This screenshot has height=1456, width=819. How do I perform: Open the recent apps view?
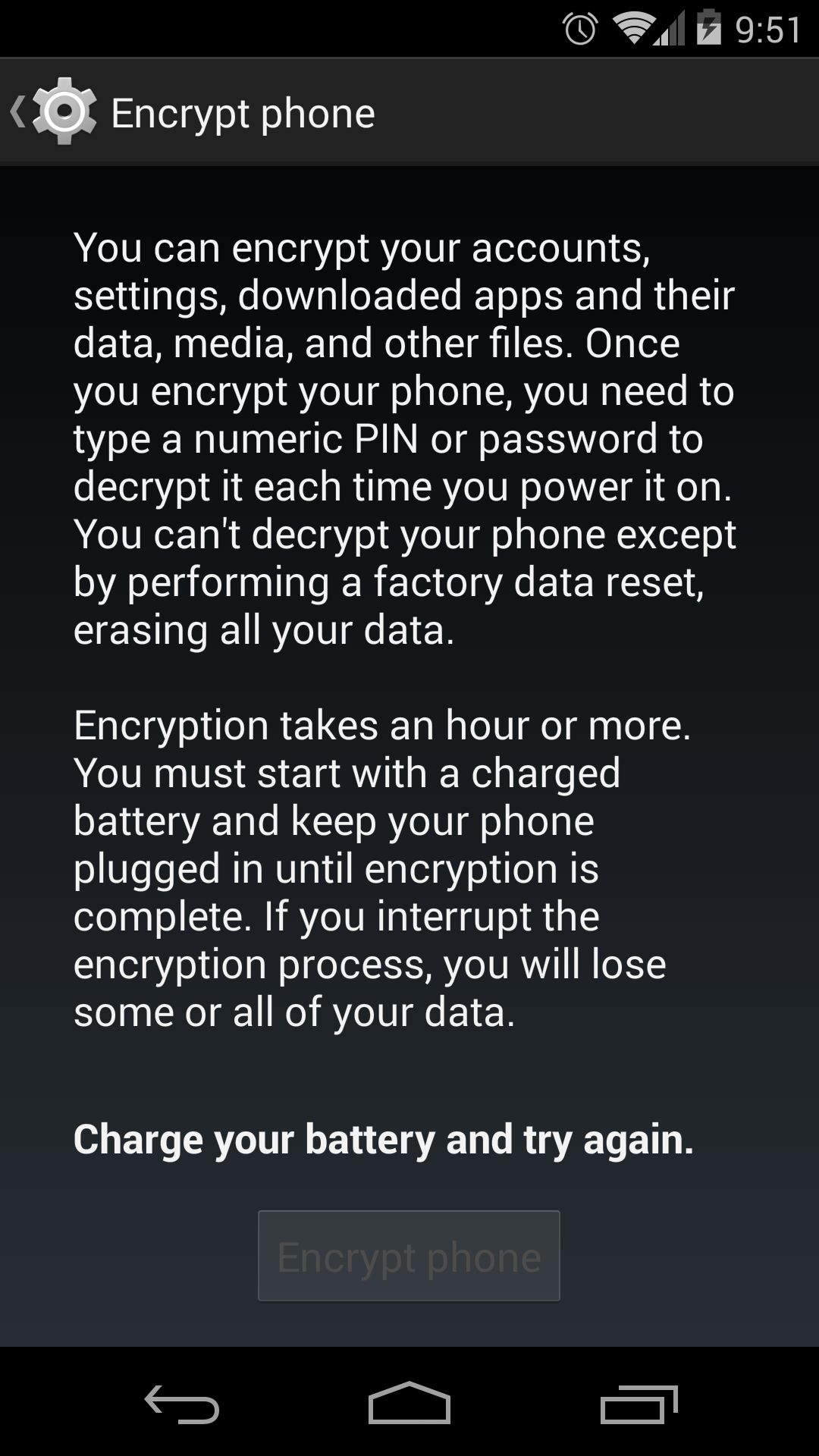tap(639, 1402)
